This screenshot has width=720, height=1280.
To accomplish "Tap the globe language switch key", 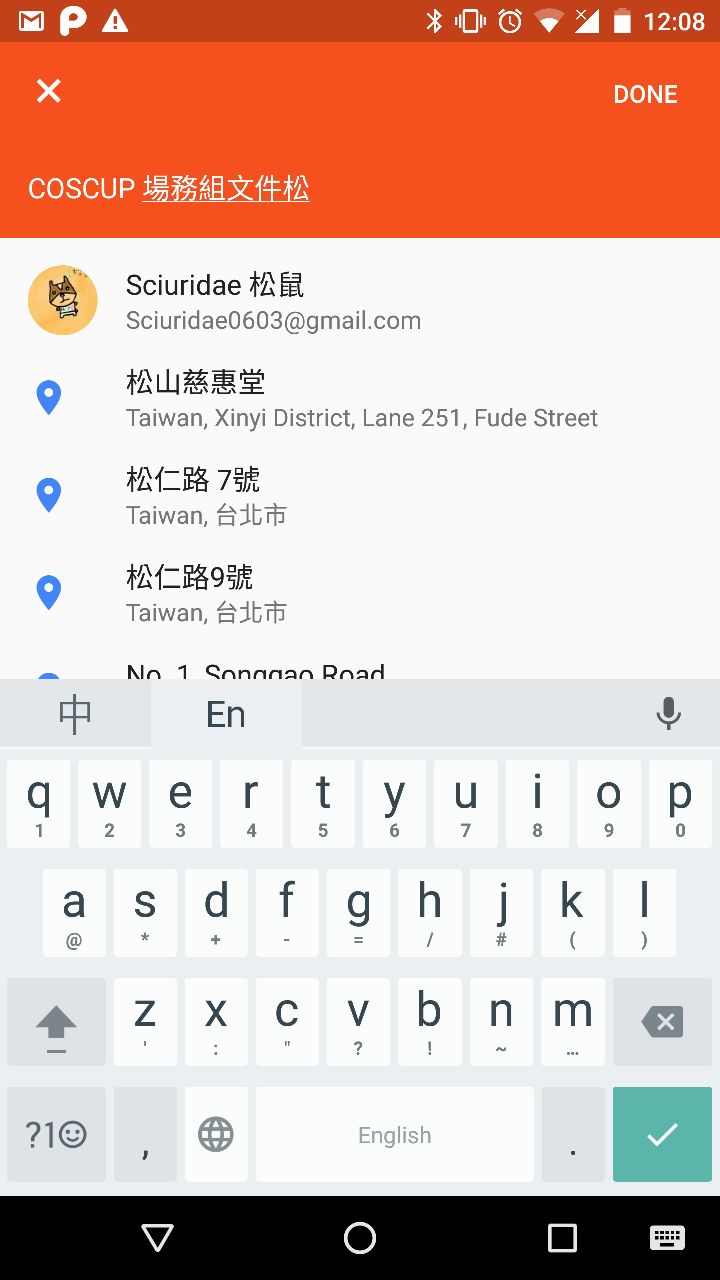I will [216, 1135].
